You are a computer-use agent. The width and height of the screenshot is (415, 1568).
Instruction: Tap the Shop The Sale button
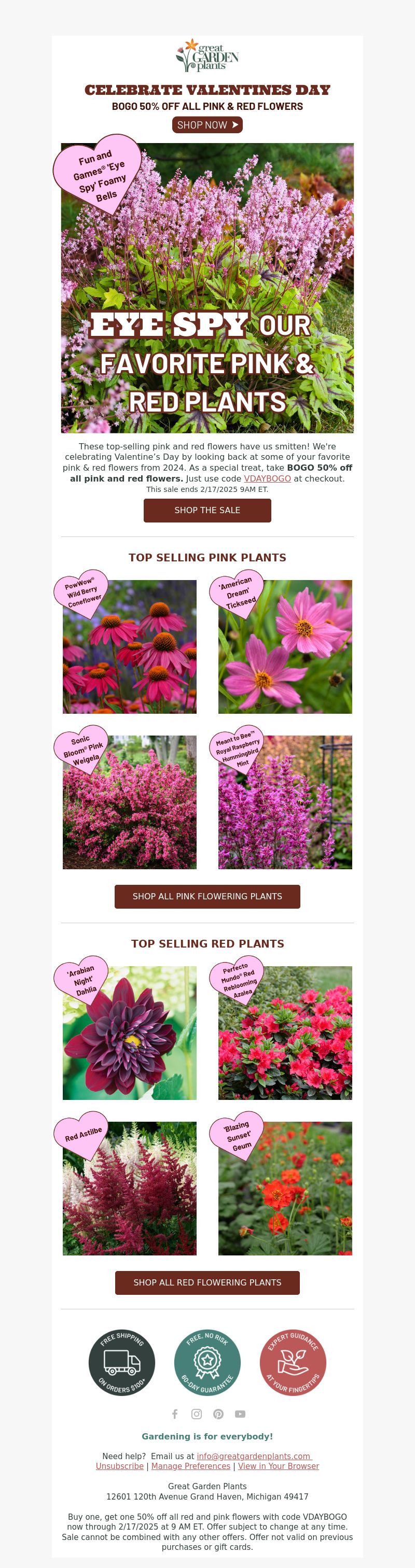click(207, 510)
